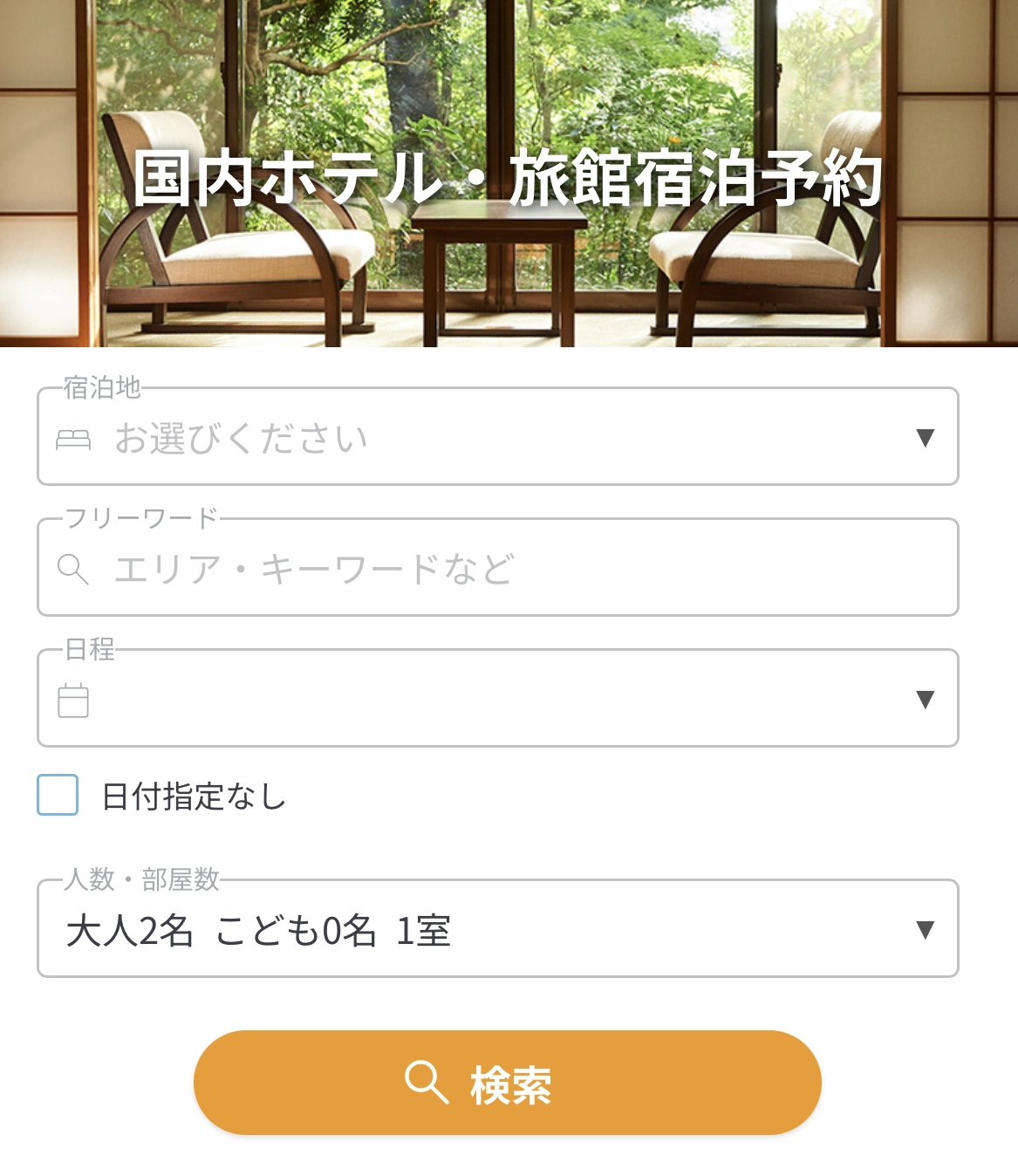This screenshot has height=1176, width=1018.
Task: Tap the フリーワード keyword search field
Action: [x=497, y=568]
